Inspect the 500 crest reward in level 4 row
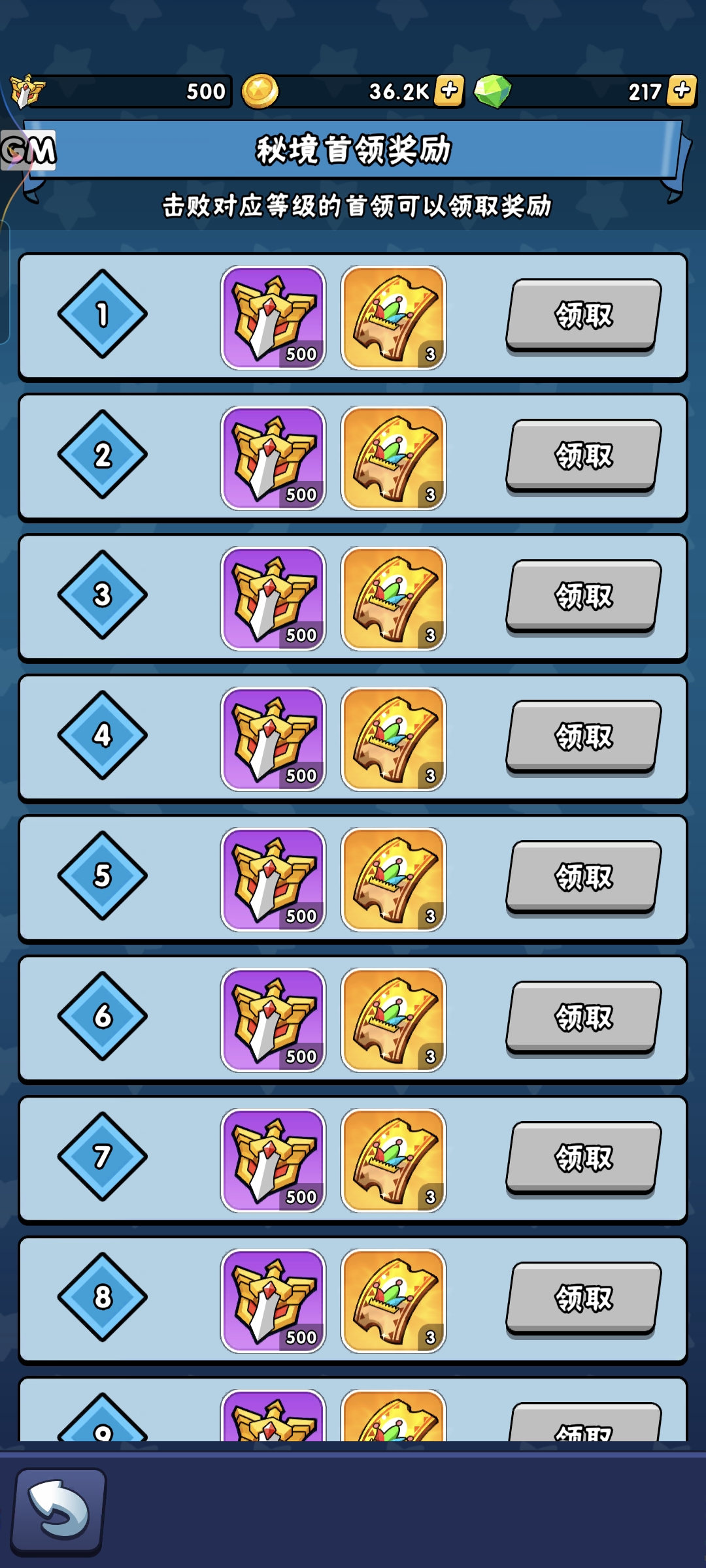The height and width of the screenshot is (1568, 706). (x=273, y=739)
